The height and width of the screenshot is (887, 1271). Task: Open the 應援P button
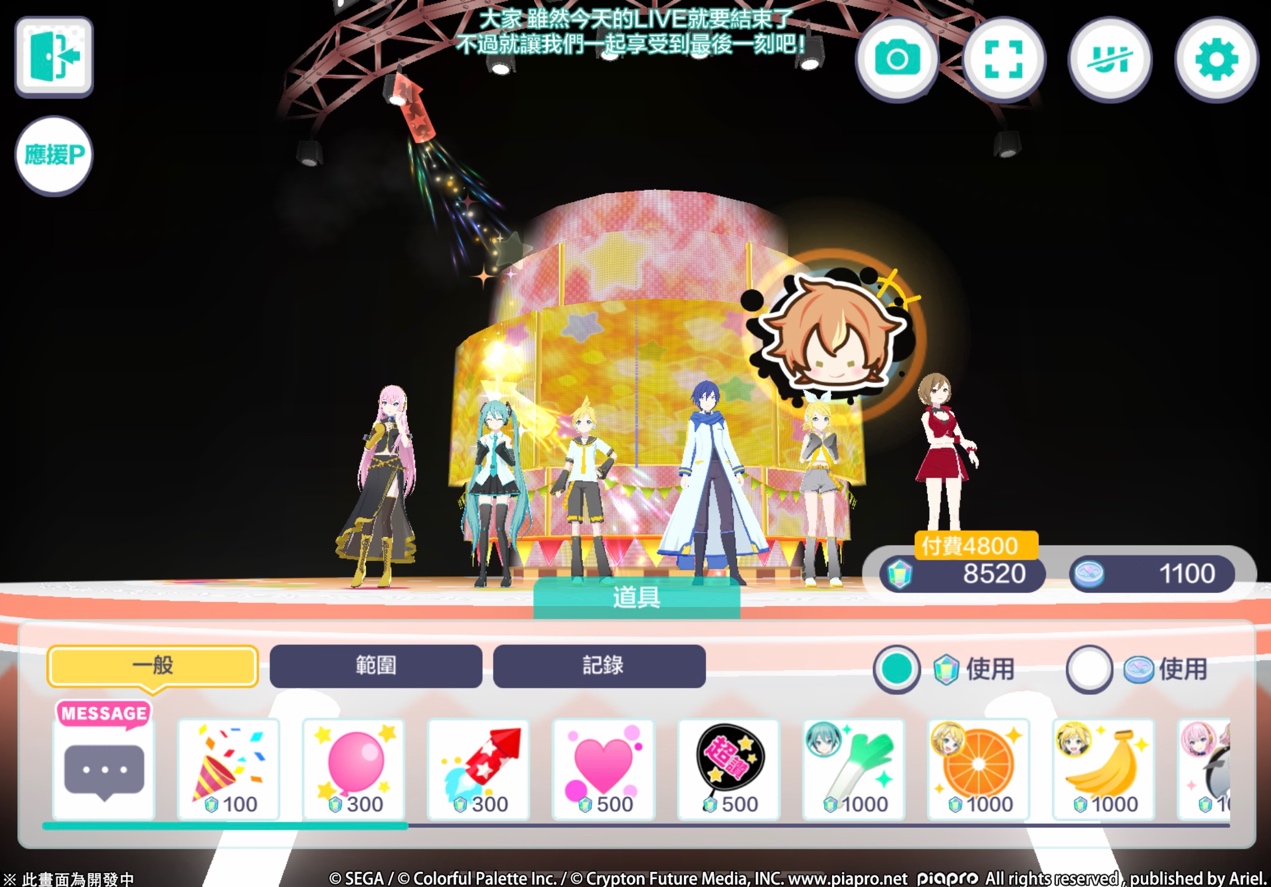point(54,155)
